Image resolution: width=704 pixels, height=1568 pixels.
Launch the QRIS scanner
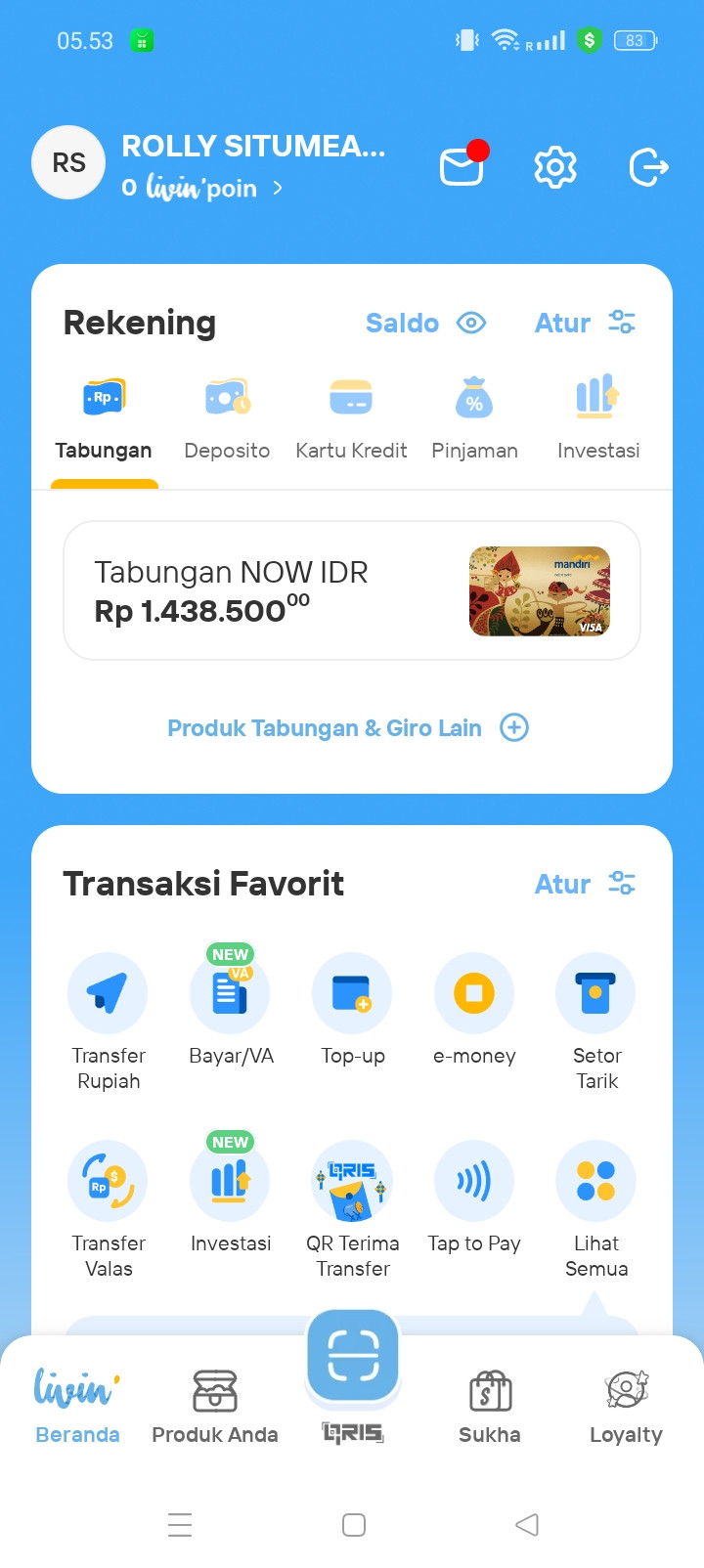click(x=352, y=1357)
